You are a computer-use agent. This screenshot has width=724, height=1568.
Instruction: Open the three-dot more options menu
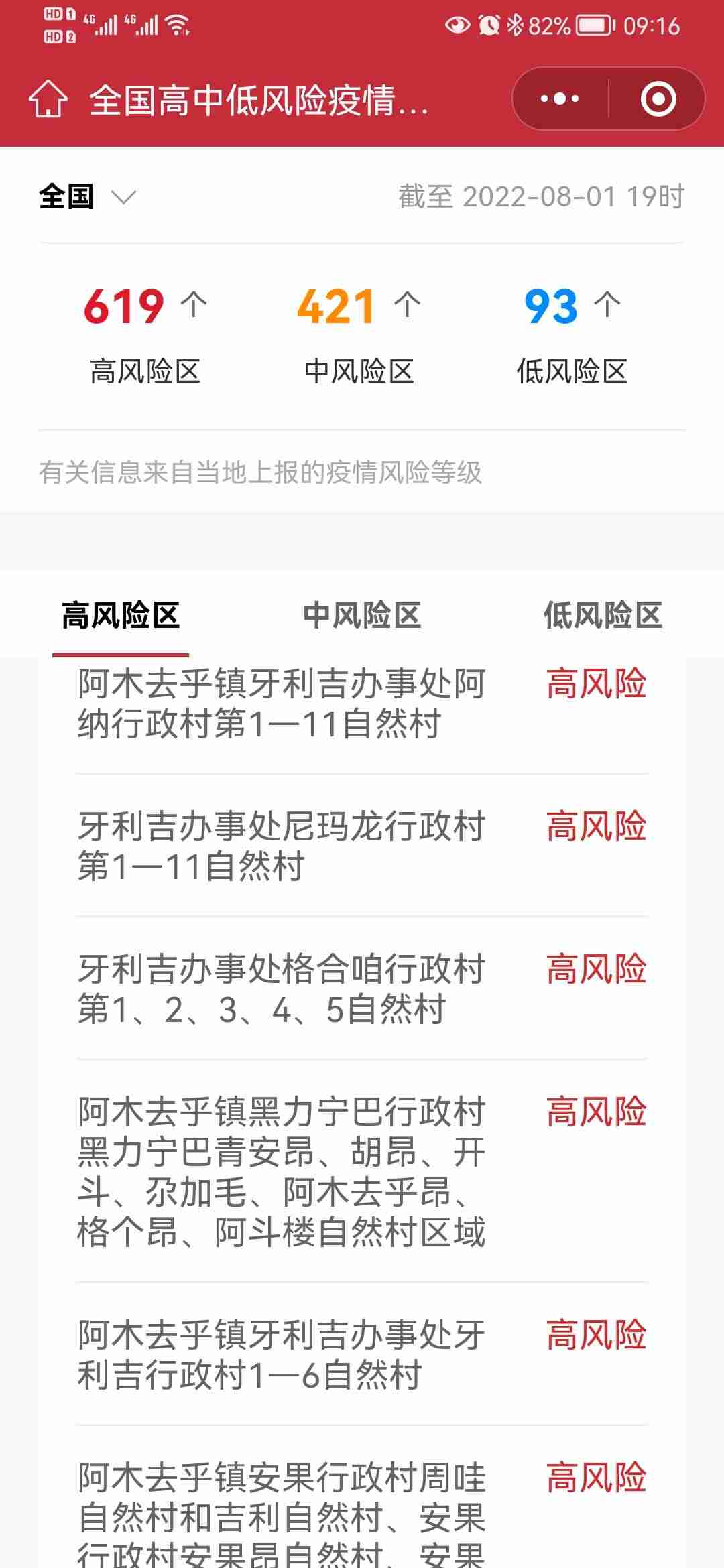point(560,99)
